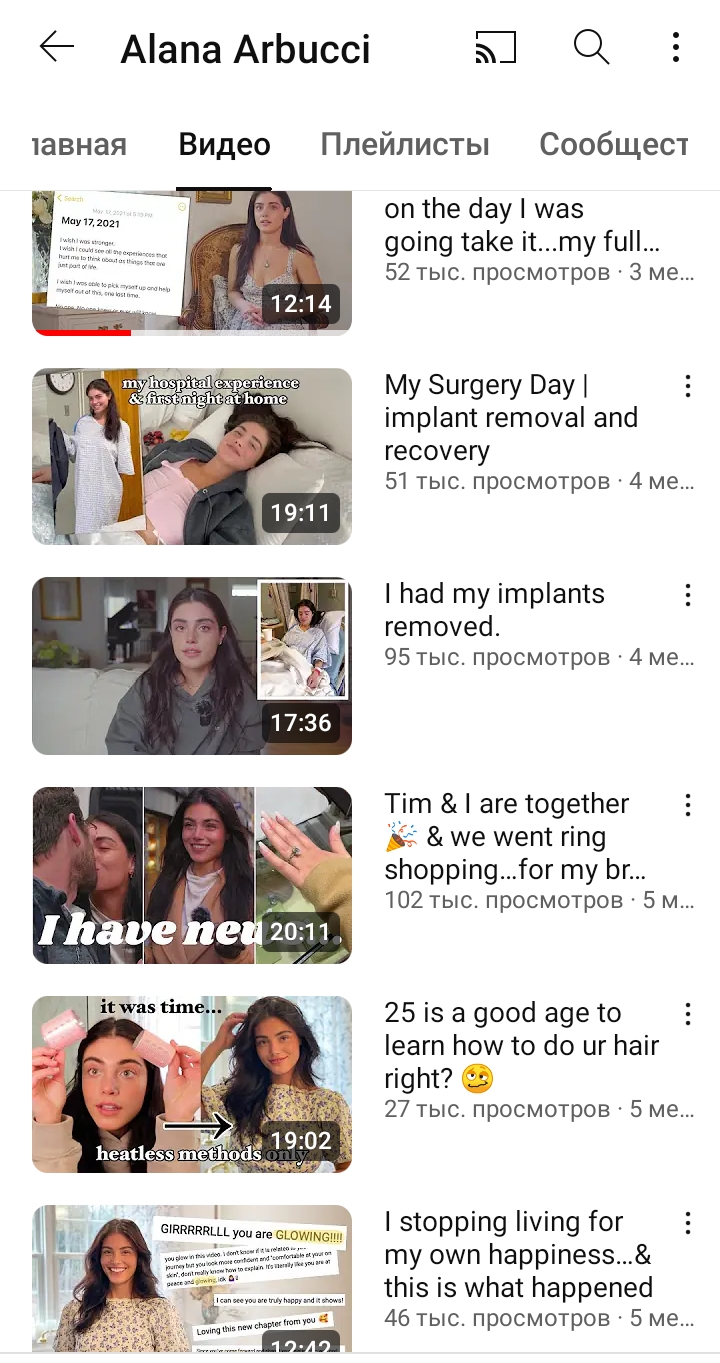Play the 12:14 video from May 17, 2021
720x1363 pixels.
tap(192, 262)
